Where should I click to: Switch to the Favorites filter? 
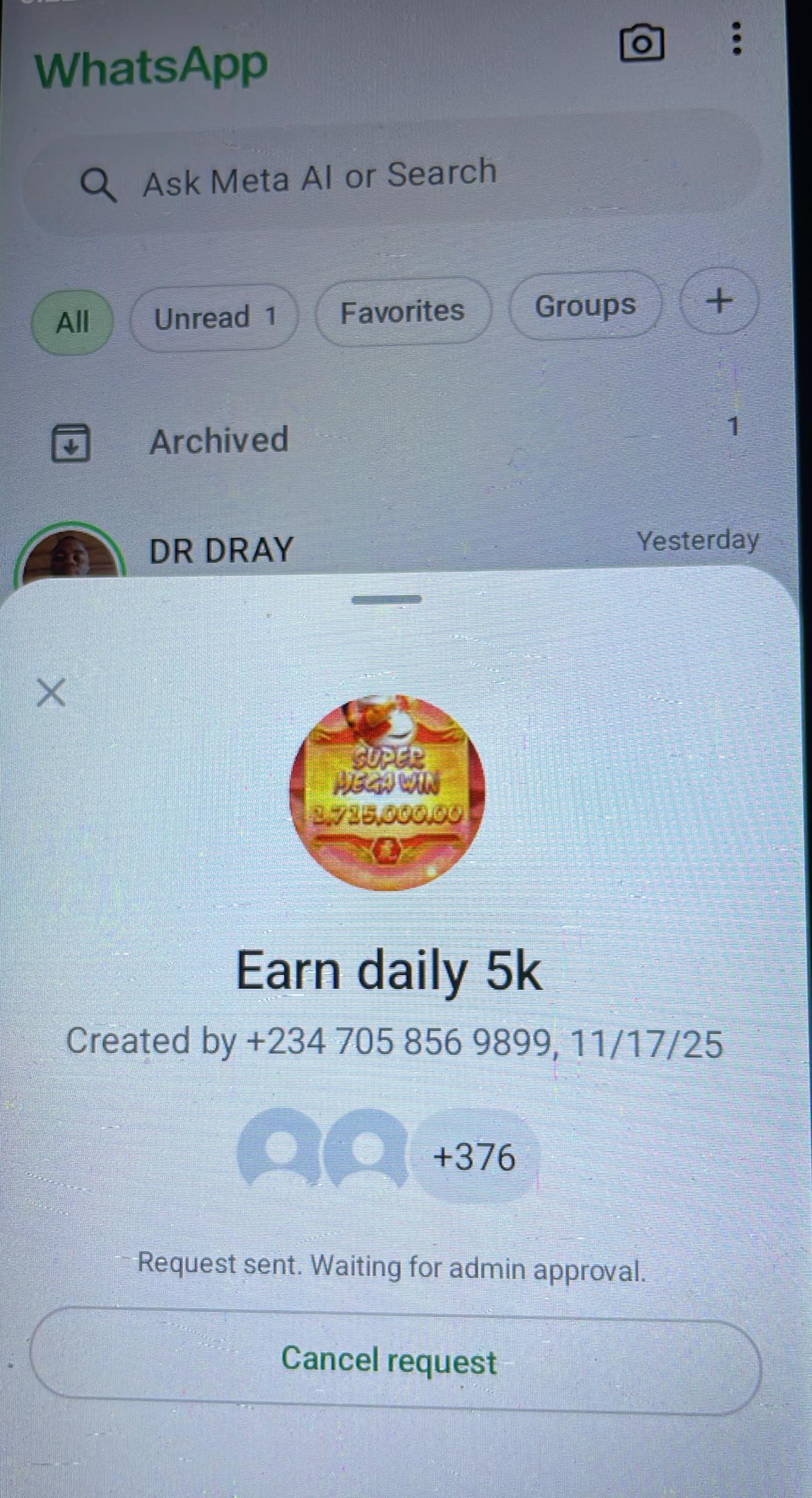[x=403, y=311]
